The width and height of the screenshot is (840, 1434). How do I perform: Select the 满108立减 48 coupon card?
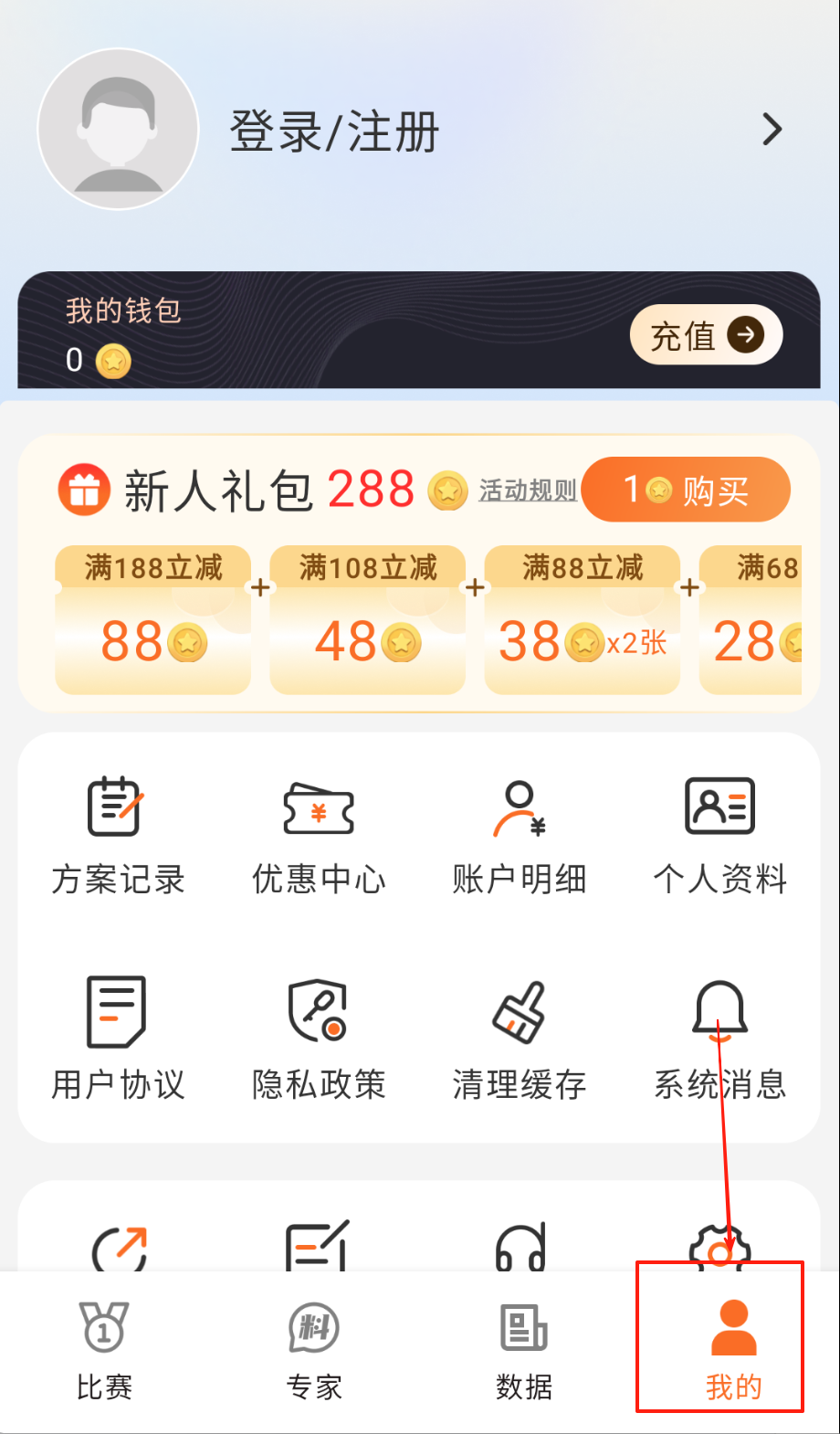pos(368,619)
